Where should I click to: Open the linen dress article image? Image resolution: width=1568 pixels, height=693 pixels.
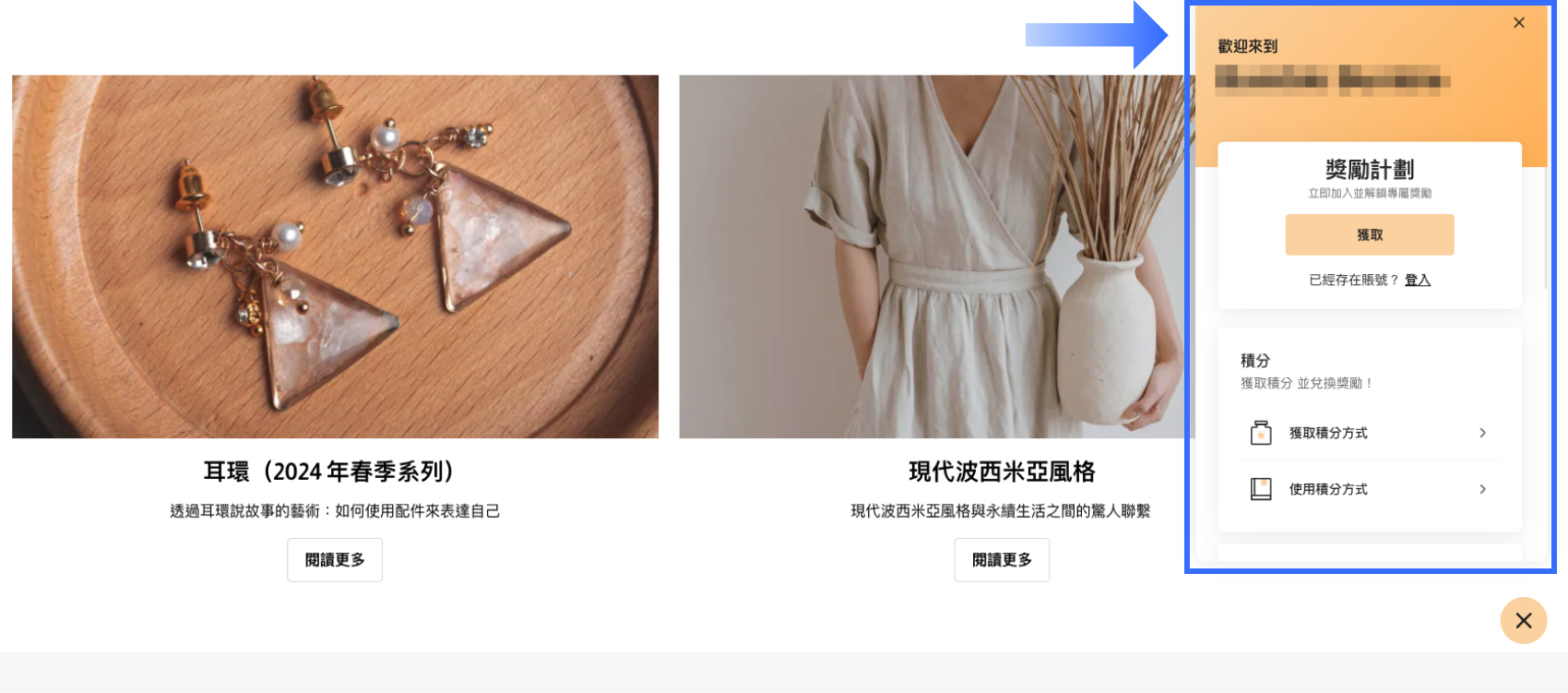point(932,257)
